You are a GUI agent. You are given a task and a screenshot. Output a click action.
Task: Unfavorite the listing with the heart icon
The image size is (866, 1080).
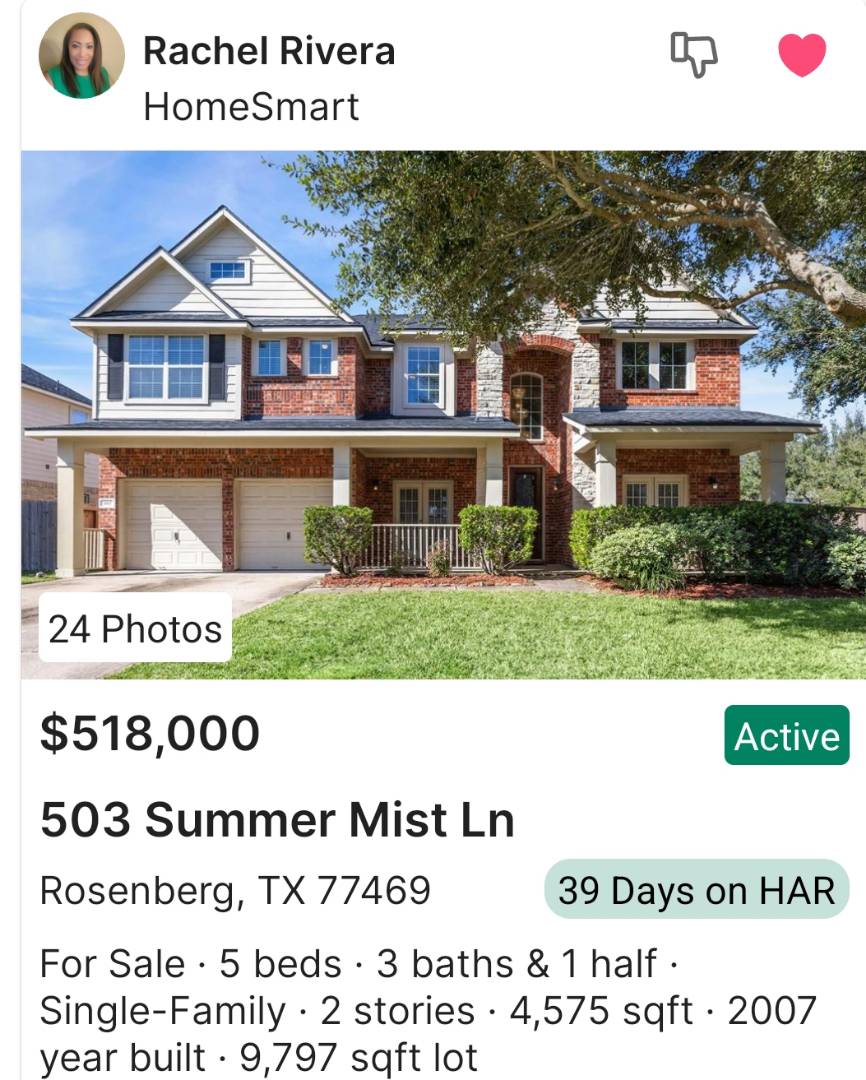click(x=802, y=55)
